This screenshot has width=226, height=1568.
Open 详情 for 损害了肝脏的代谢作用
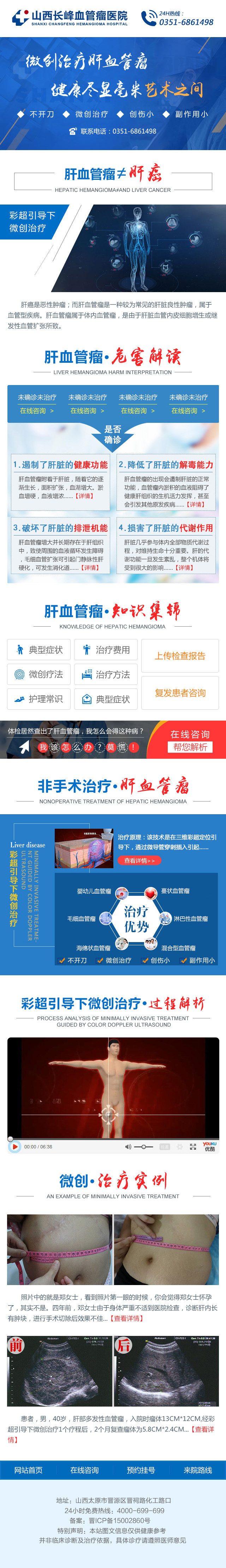click(x=184, y=567)
